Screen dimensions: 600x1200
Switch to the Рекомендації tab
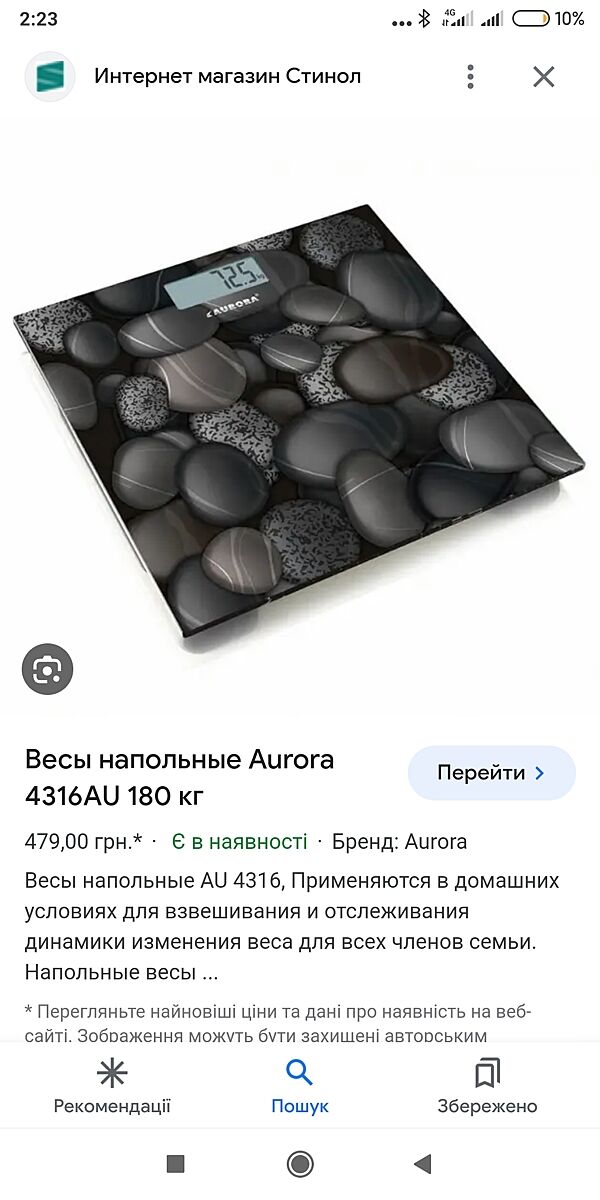(112, 1087)
